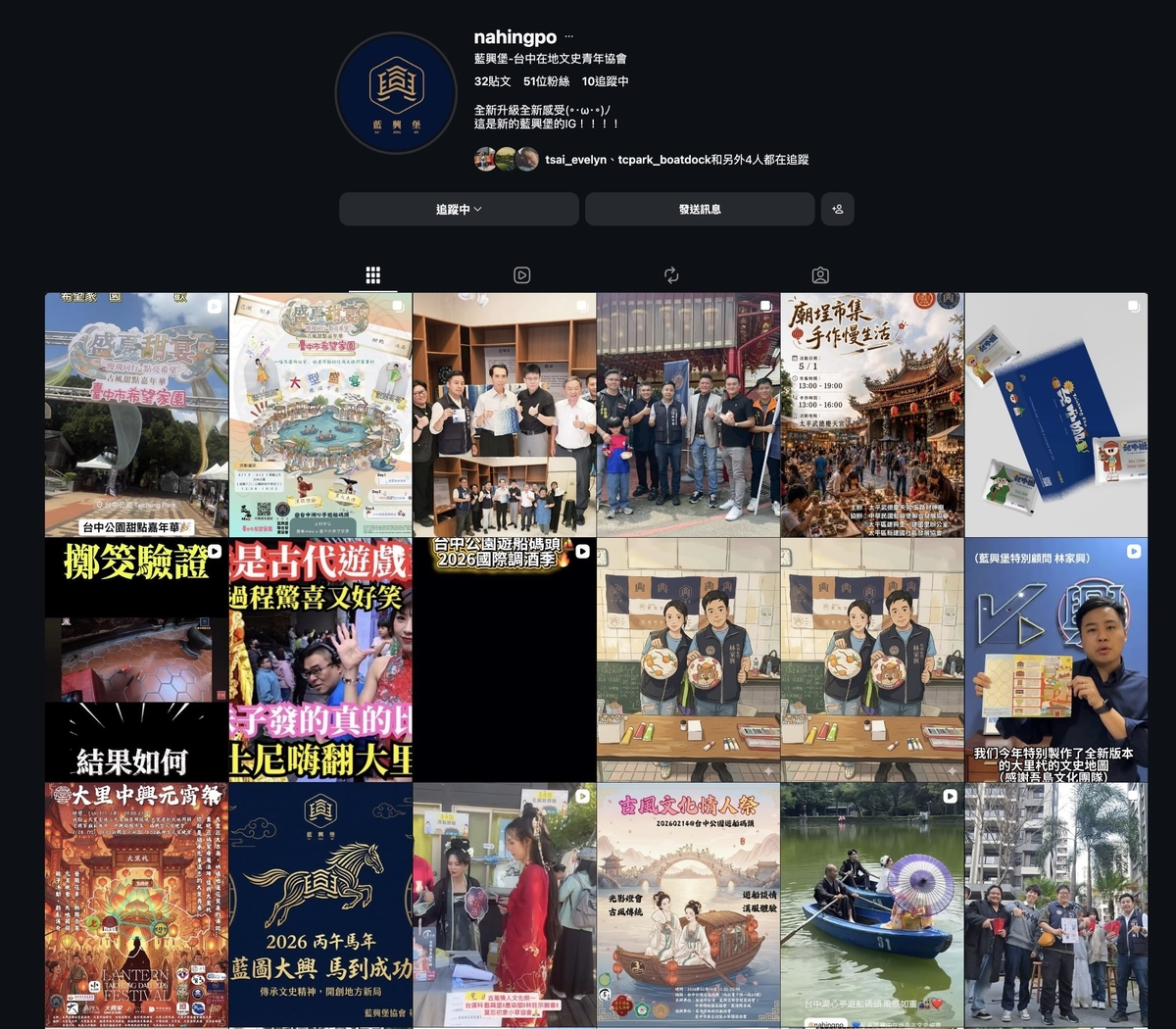
Task: Select the posts grid tab
Action: click(x=372, y=275)
